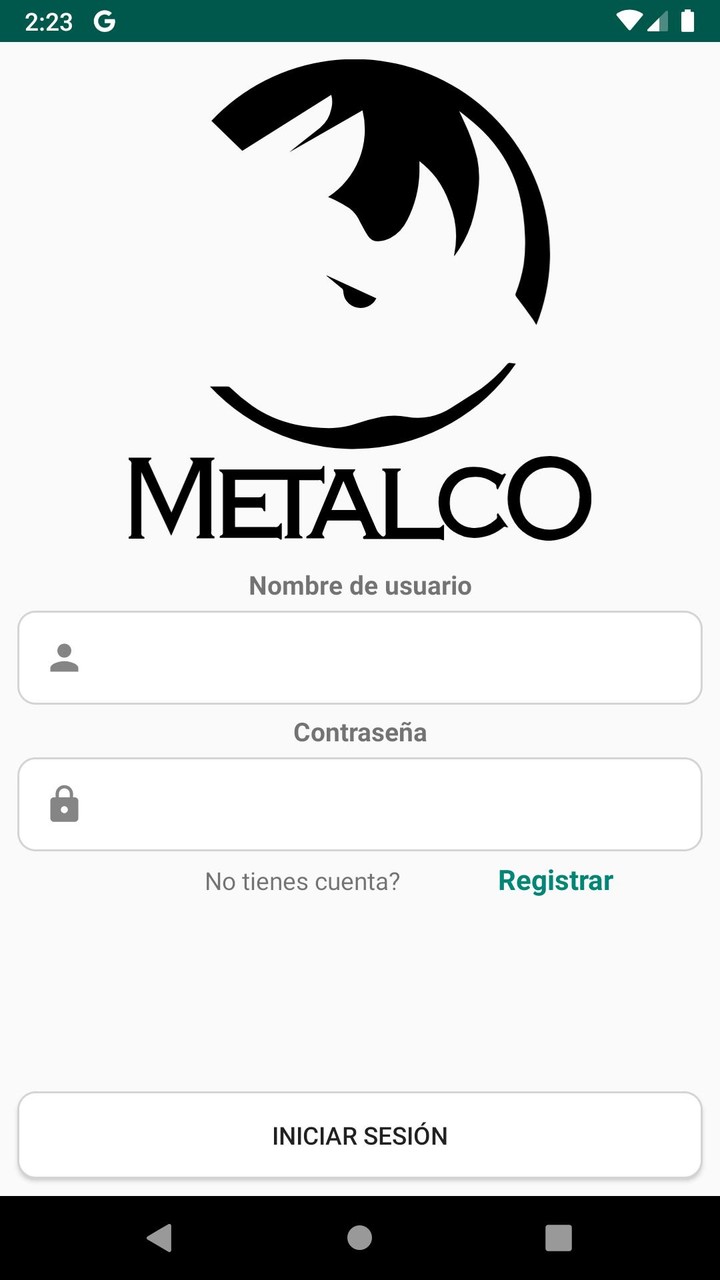Viewport: 720px width, 1280px height.
Task: Tap the Google G icon in the status bar
Action: [103, 20]
